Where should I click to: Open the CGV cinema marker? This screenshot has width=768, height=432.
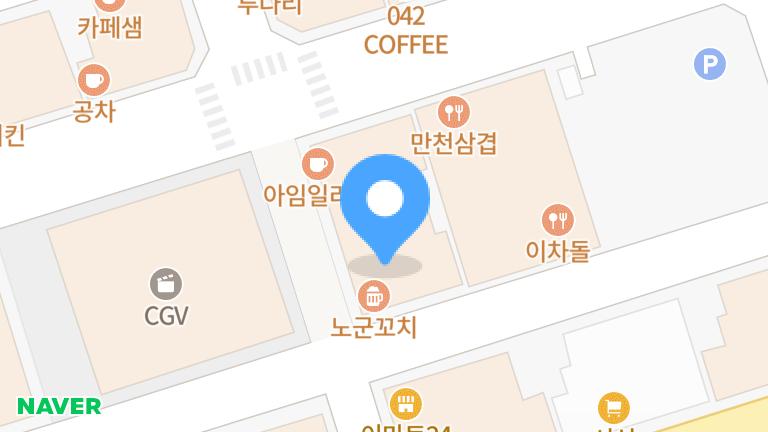click(166, 285)
